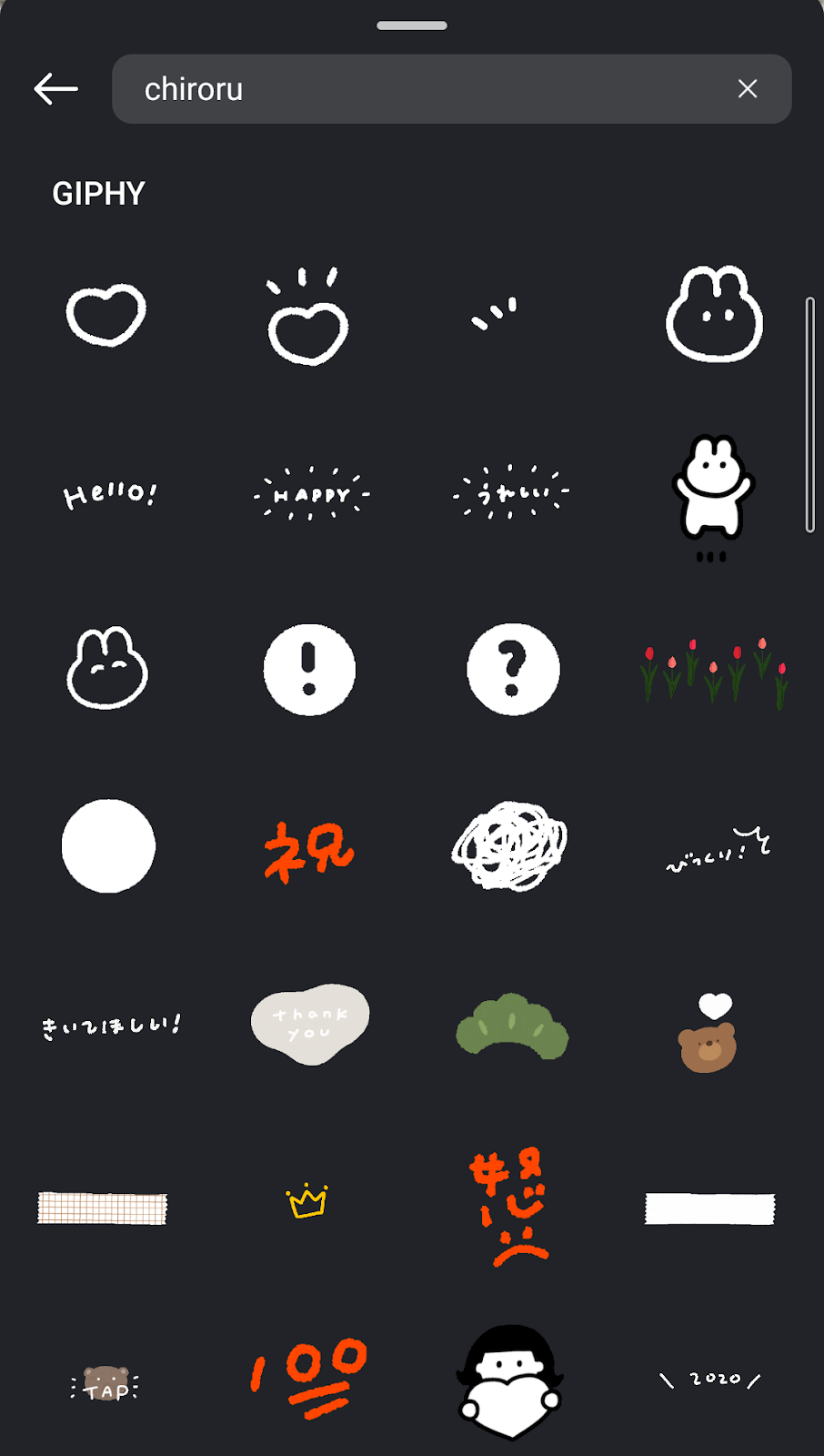The width and height of the screenshot is (824, 1456).
Task: Add the white question mark sticker
Action: pyautogui.click(x=513, y=670)
